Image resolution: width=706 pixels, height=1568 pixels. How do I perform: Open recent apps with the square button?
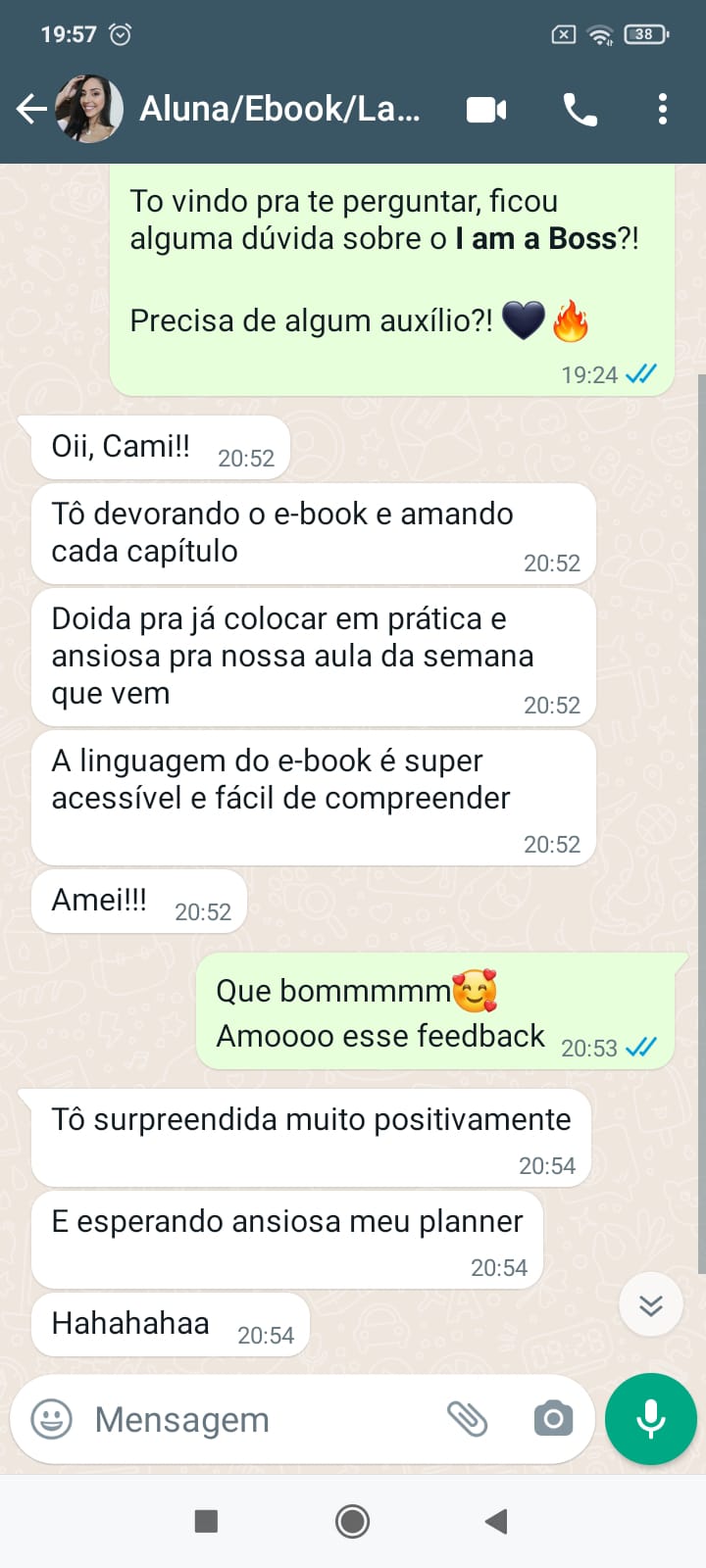coord(206,1521)
